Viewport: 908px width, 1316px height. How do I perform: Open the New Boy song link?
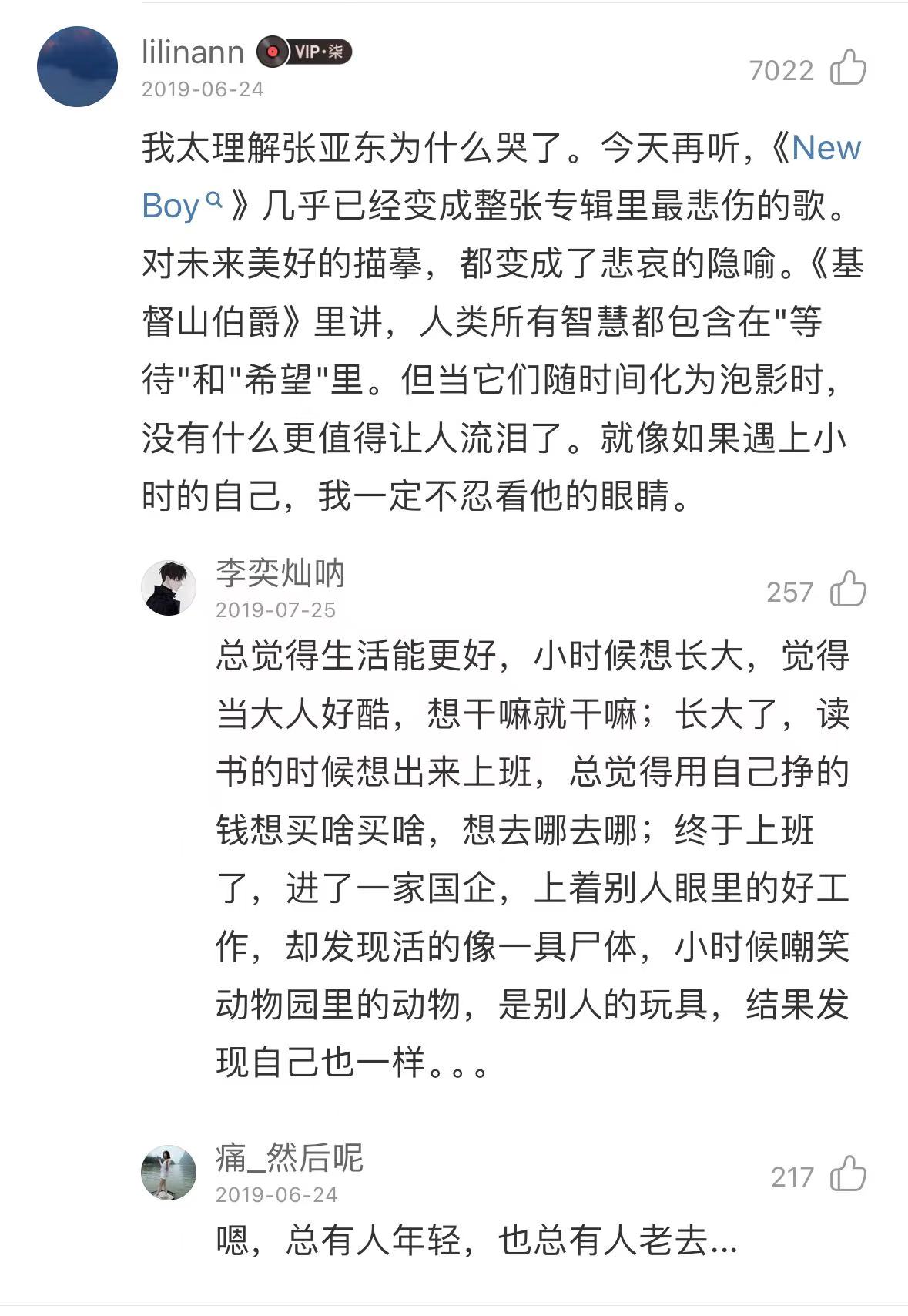pos(825,148)
